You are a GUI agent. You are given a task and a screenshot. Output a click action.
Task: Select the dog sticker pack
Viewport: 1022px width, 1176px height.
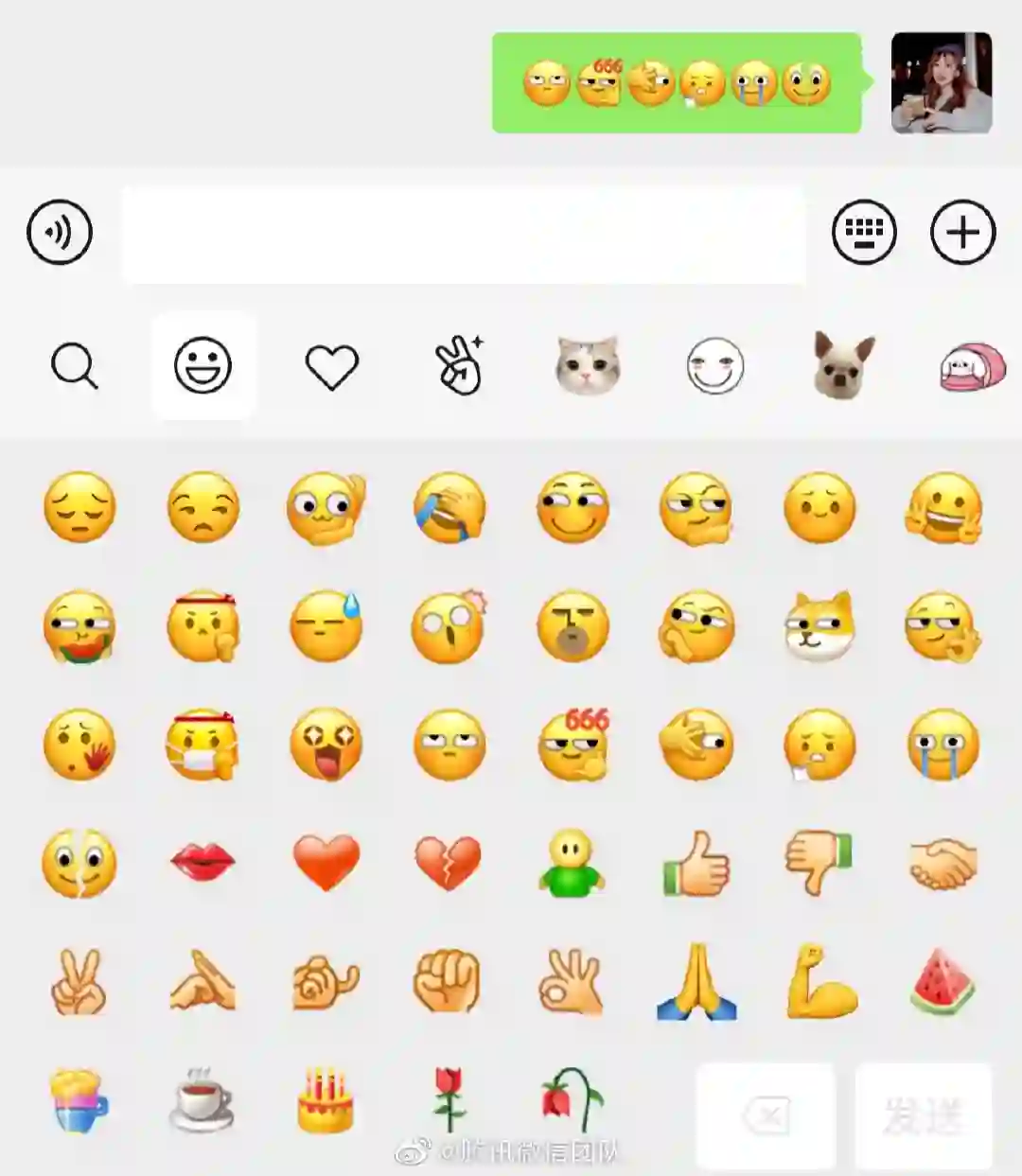[843, 366]
